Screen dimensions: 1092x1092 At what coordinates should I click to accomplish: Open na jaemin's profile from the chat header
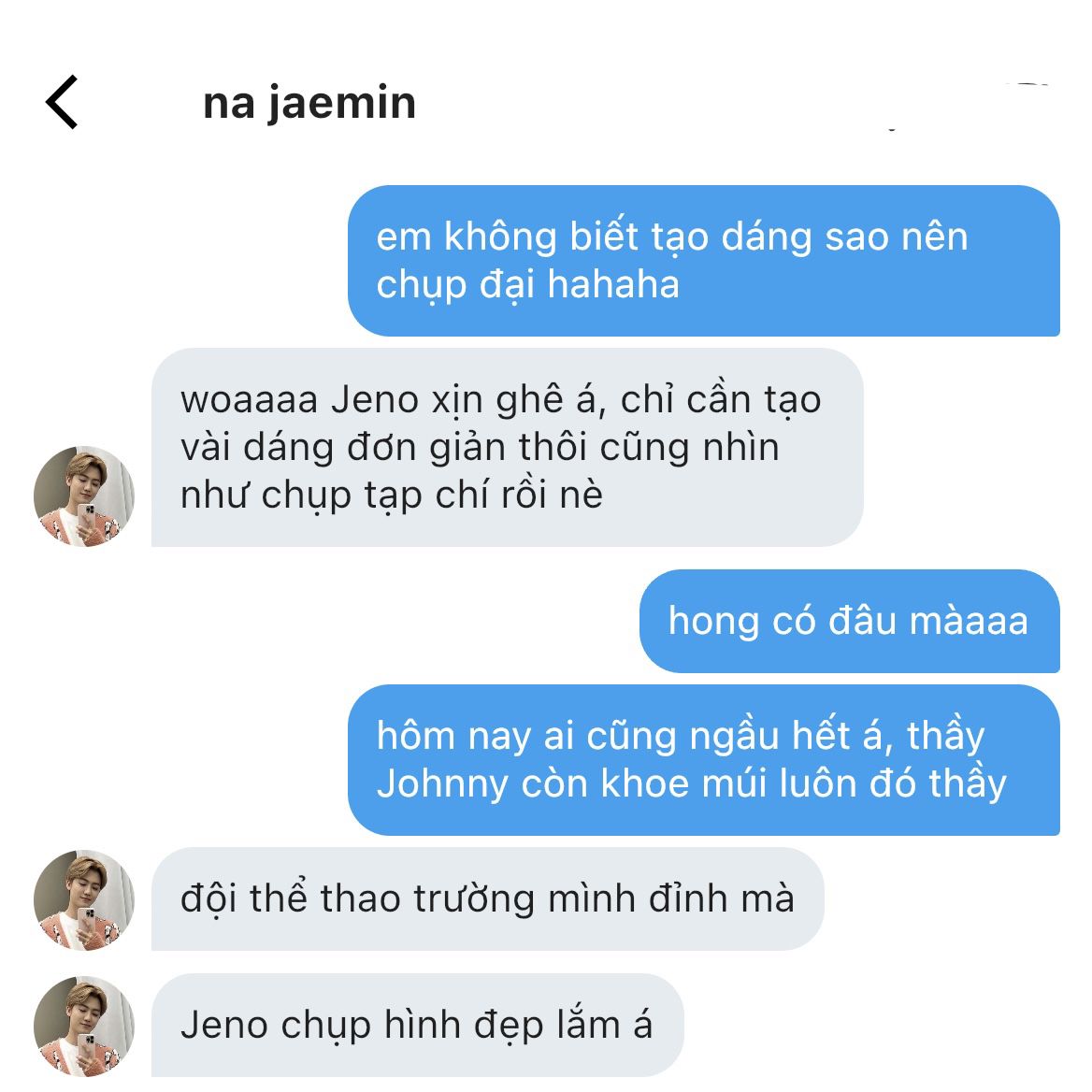point(309,102)
